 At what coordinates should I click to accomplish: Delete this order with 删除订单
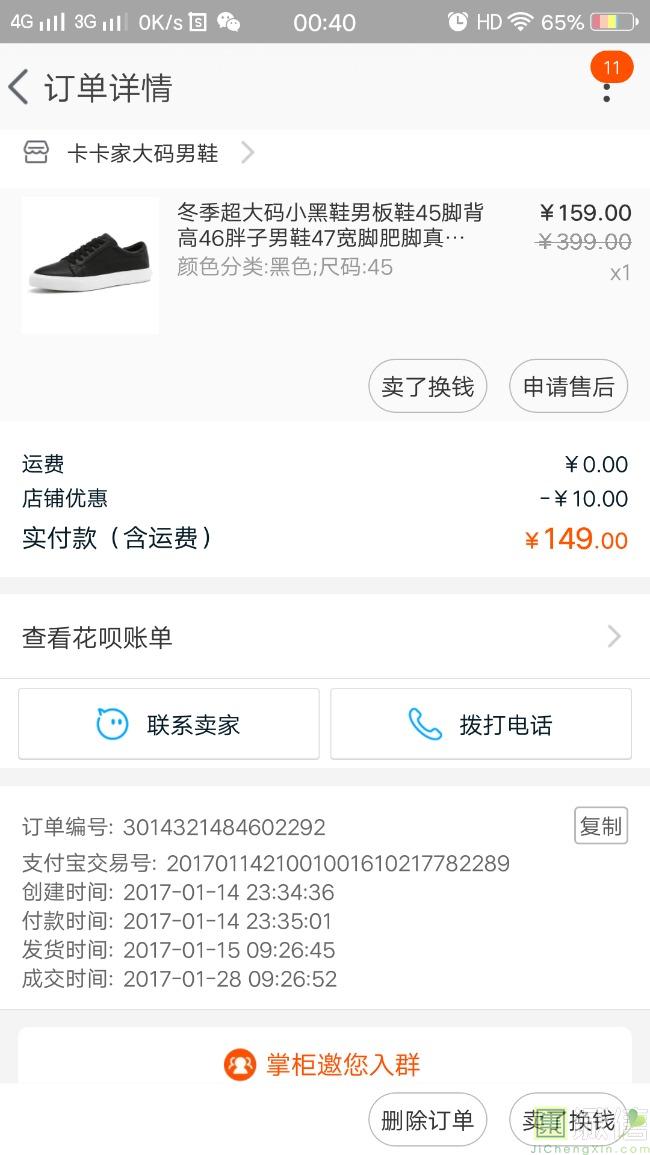[427, 1120]
